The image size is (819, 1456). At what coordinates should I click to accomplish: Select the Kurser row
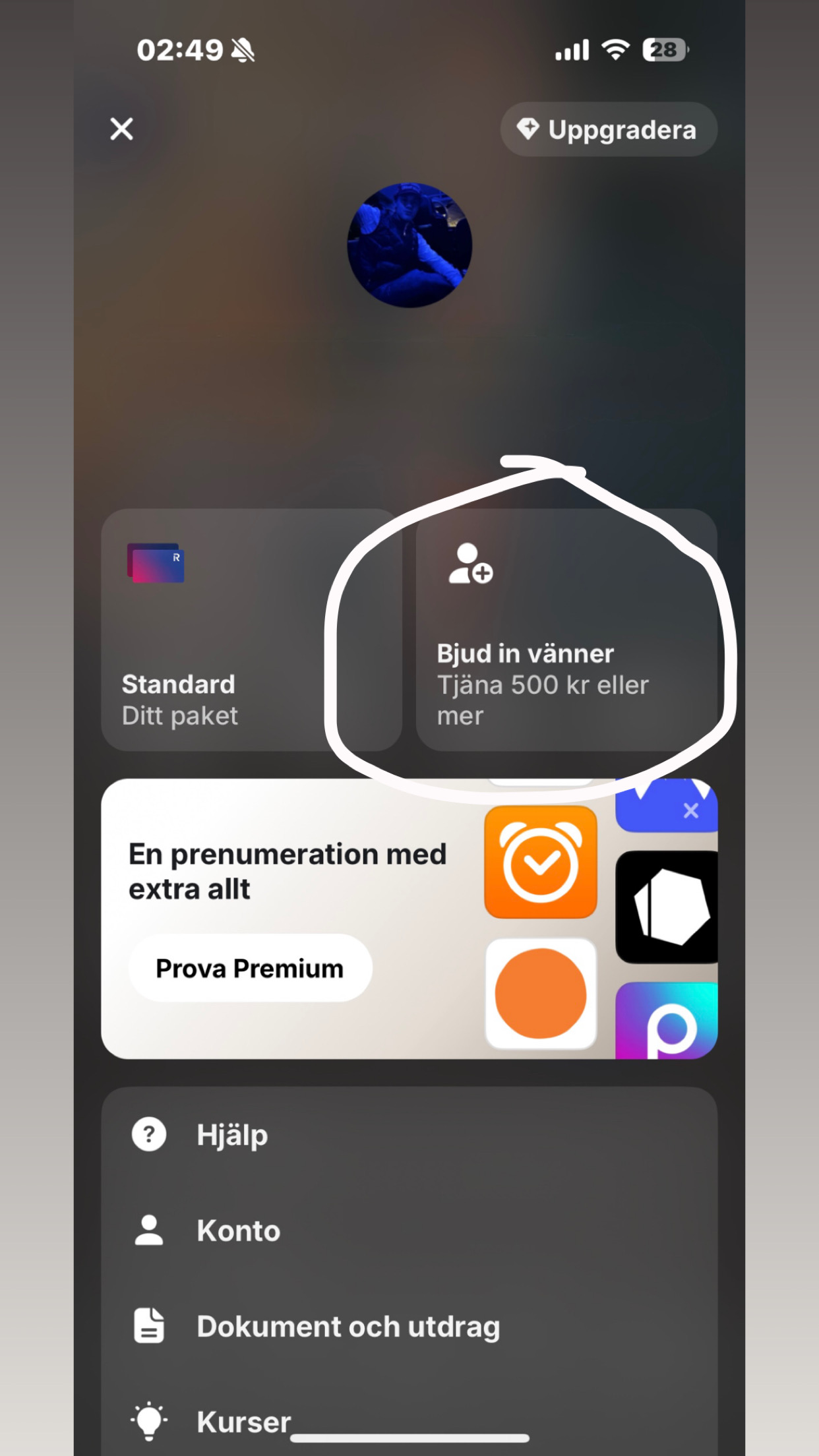[x=409, y=1421]
